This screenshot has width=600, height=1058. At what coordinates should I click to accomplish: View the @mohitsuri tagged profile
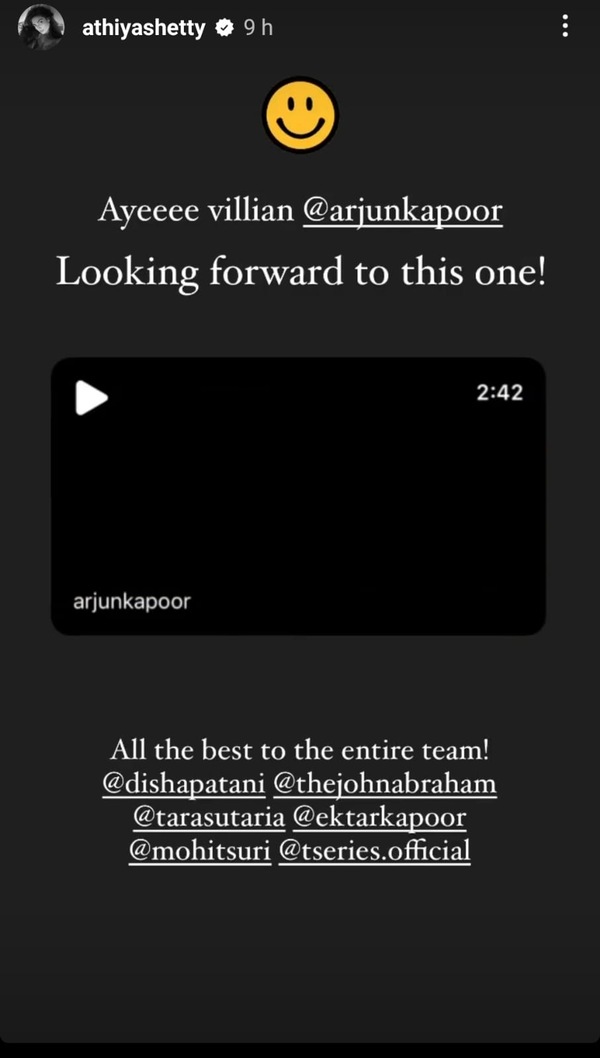click(x=200, y=851)
